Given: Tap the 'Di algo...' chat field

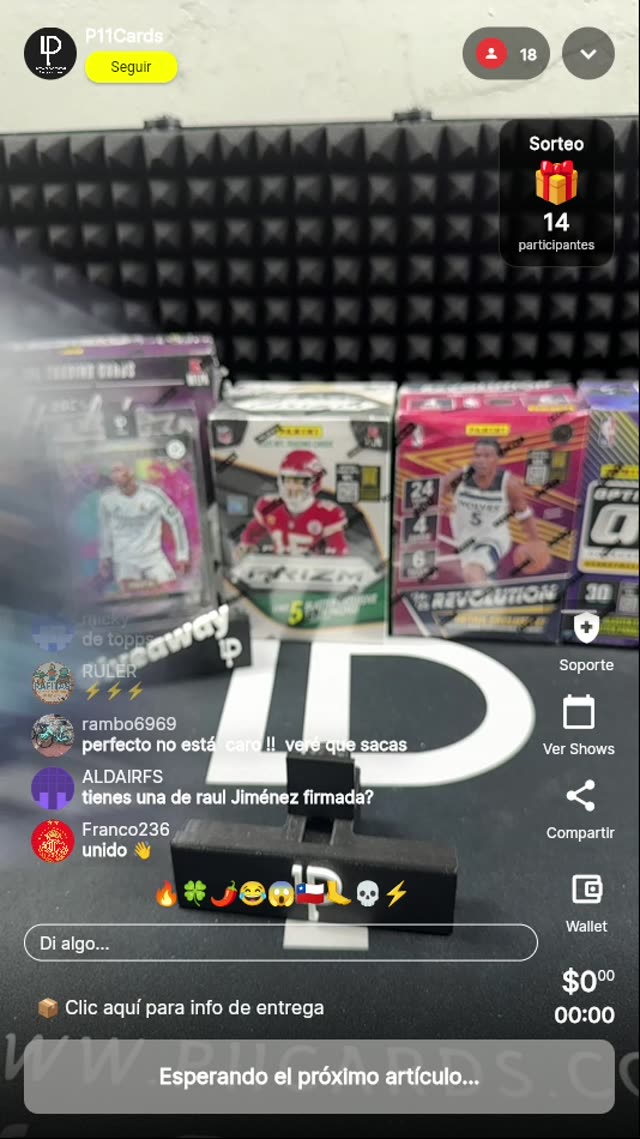Looking at the screenshot, I should click(x=280, y=943).
